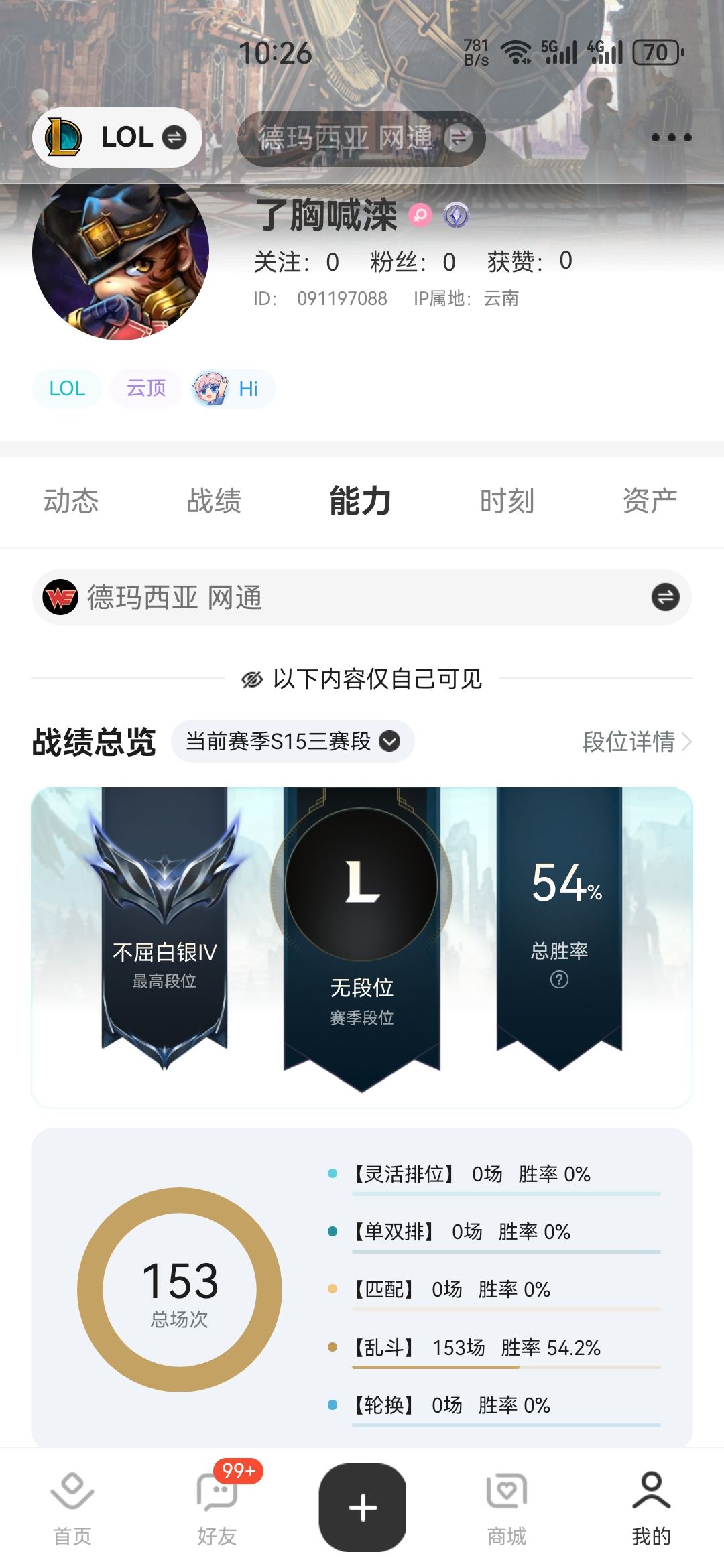Switch to the 动态 tab

point(71,501)
